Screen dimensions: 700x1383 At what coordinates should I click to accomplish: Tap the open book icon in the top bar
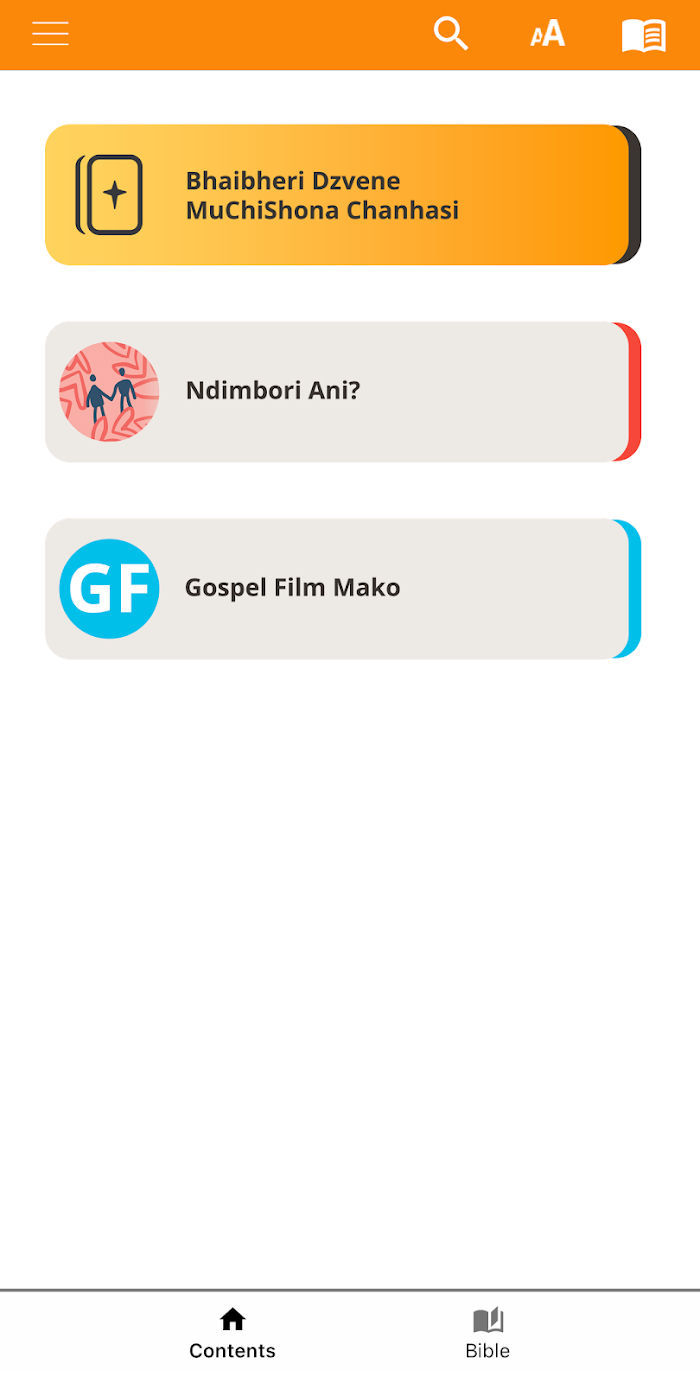[643, 35]
